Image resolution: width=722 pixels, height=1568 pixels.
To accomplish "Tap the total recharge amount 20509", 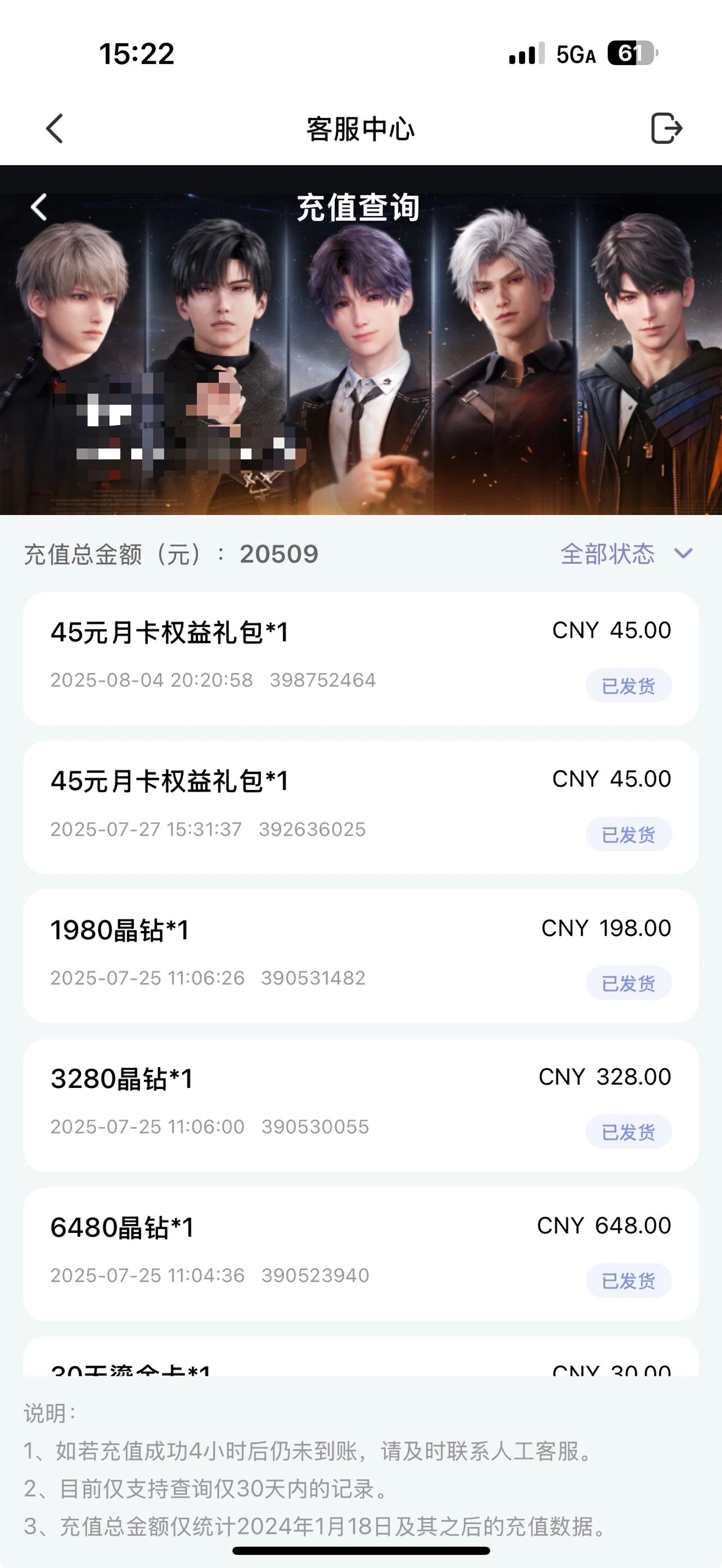I will click(277, 554).
